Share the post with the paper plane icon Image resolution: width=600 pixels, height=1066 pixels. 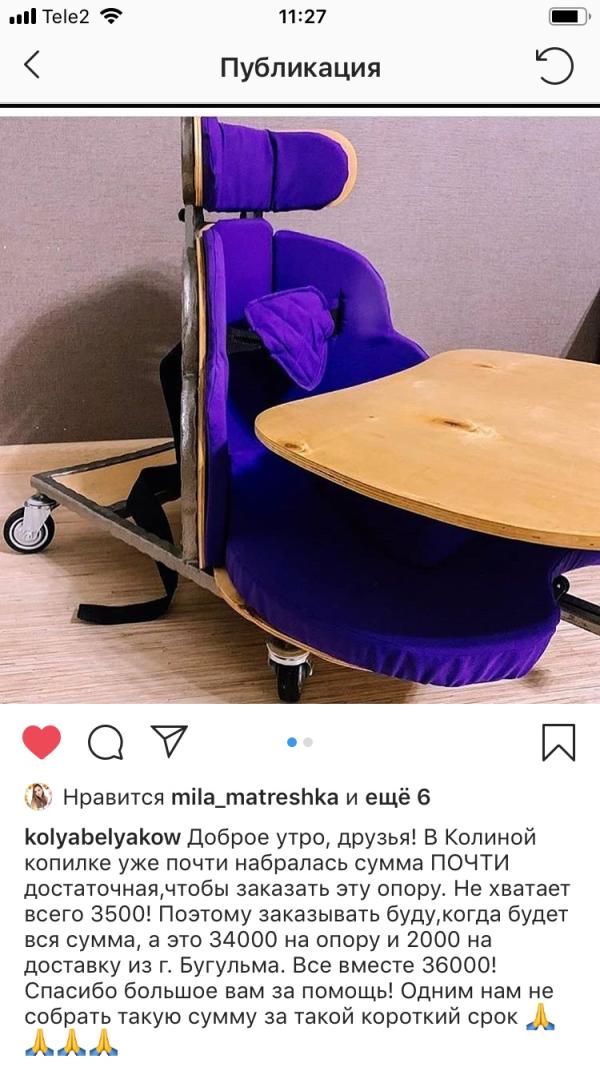(169, 740)
